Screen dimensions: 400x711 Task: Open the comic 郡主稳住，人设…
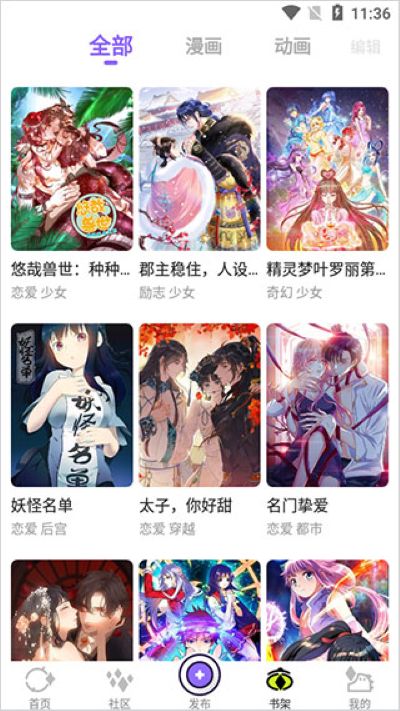[x=200, y=169]
